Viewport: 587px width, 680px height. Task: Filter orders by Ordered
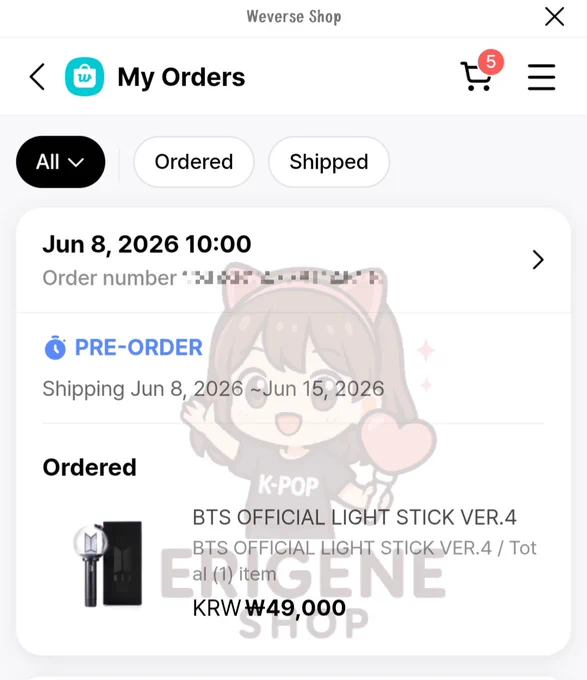(x=194, y=162)
